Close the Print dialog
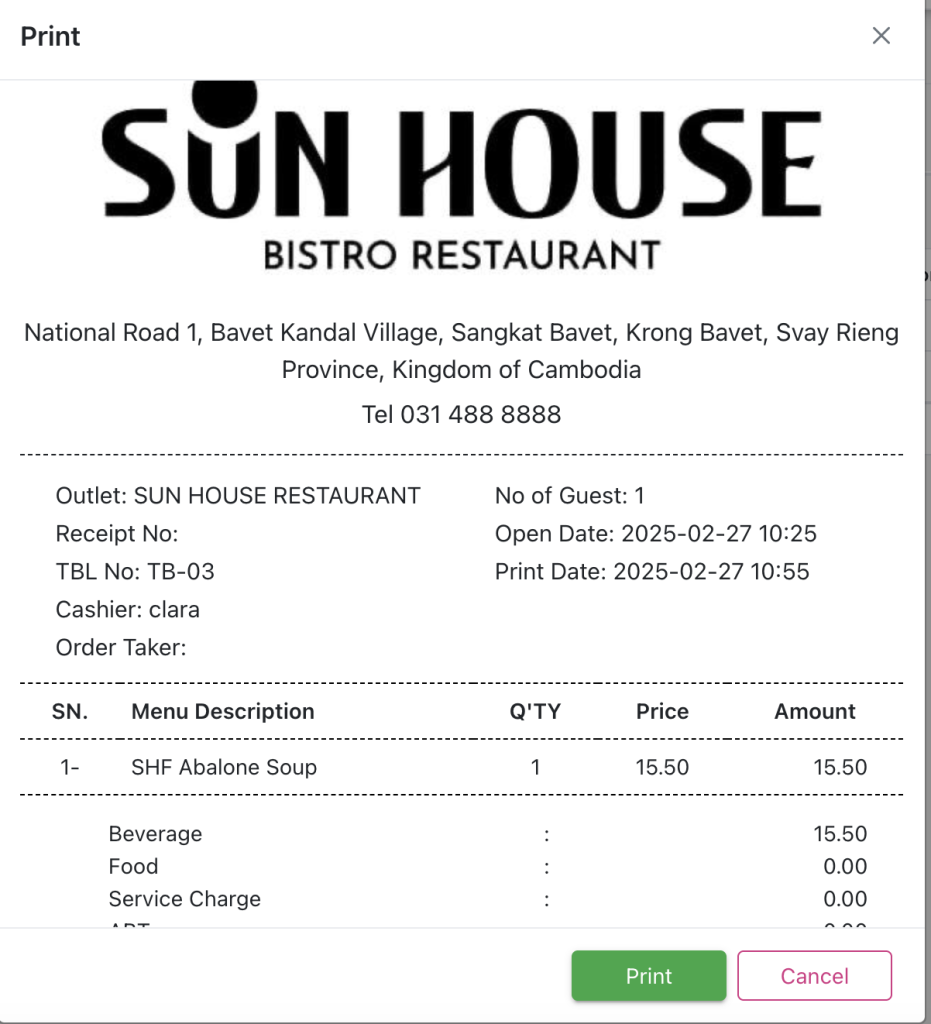 pyautogui.click(x=881, y=36)
